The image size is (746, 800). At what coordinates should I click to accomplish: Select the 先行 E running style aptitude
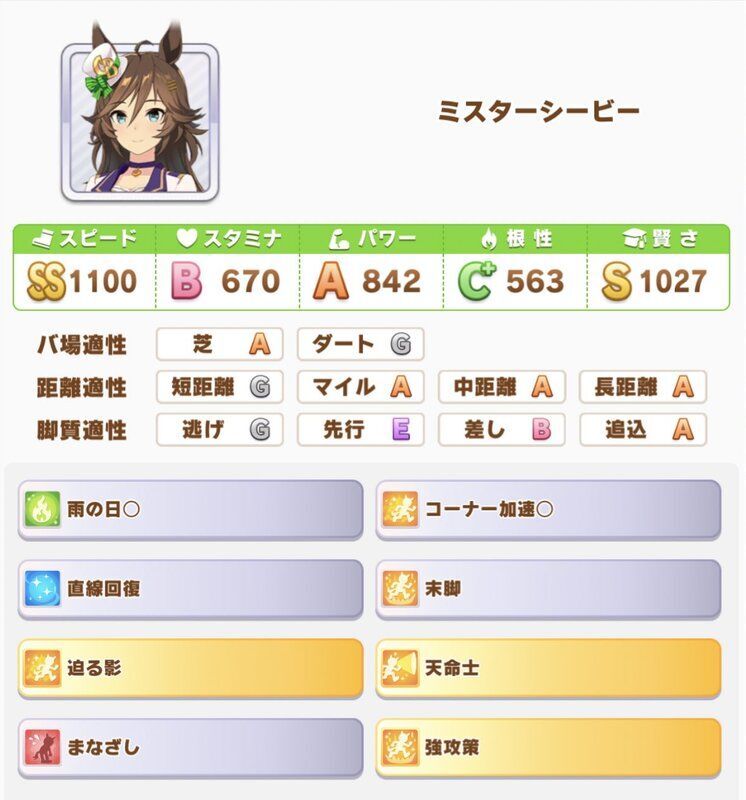(x=360, y=428)
